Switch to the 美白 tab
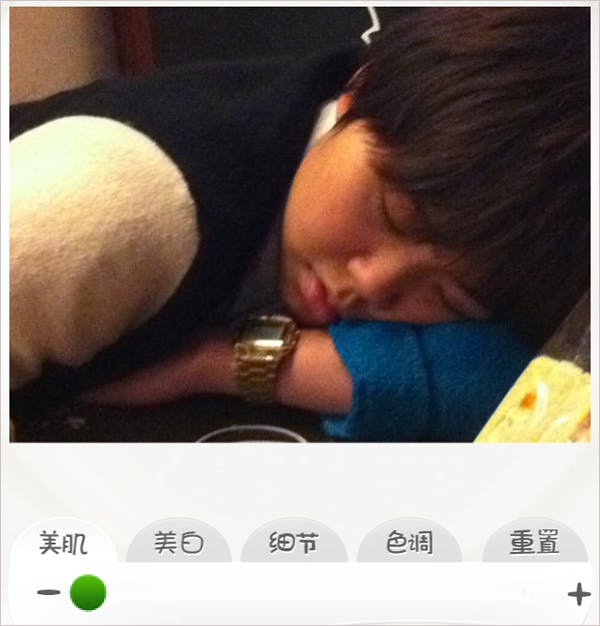Image resolution: width=600 pixels, height=626 pixels. point(179,543)
